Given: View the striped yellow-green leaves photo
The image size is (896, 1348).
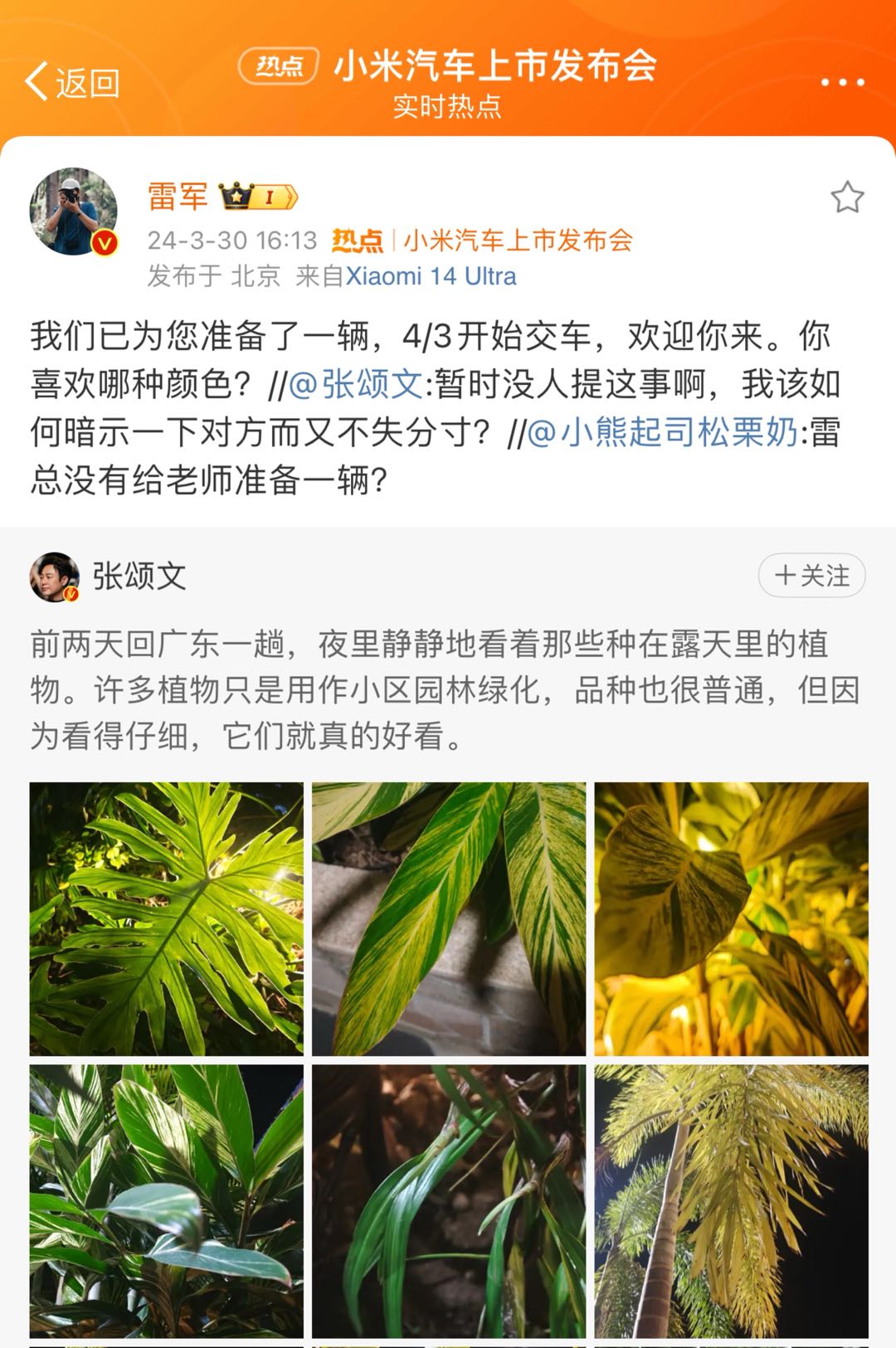Looking at the screenshot, I should (449, 918).
